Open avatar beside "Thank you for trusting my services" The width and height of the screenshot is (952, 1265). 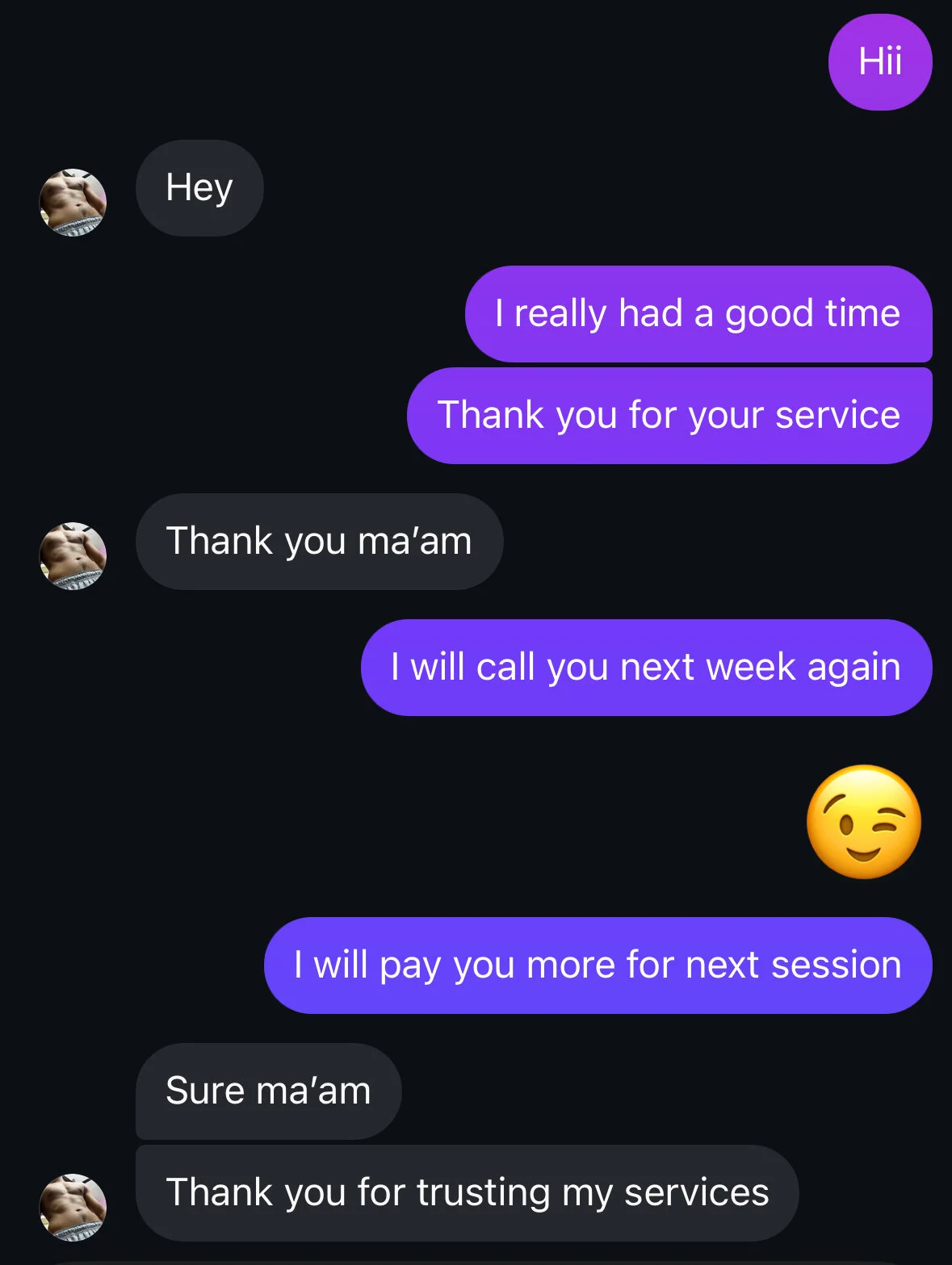coord(73,1207)
